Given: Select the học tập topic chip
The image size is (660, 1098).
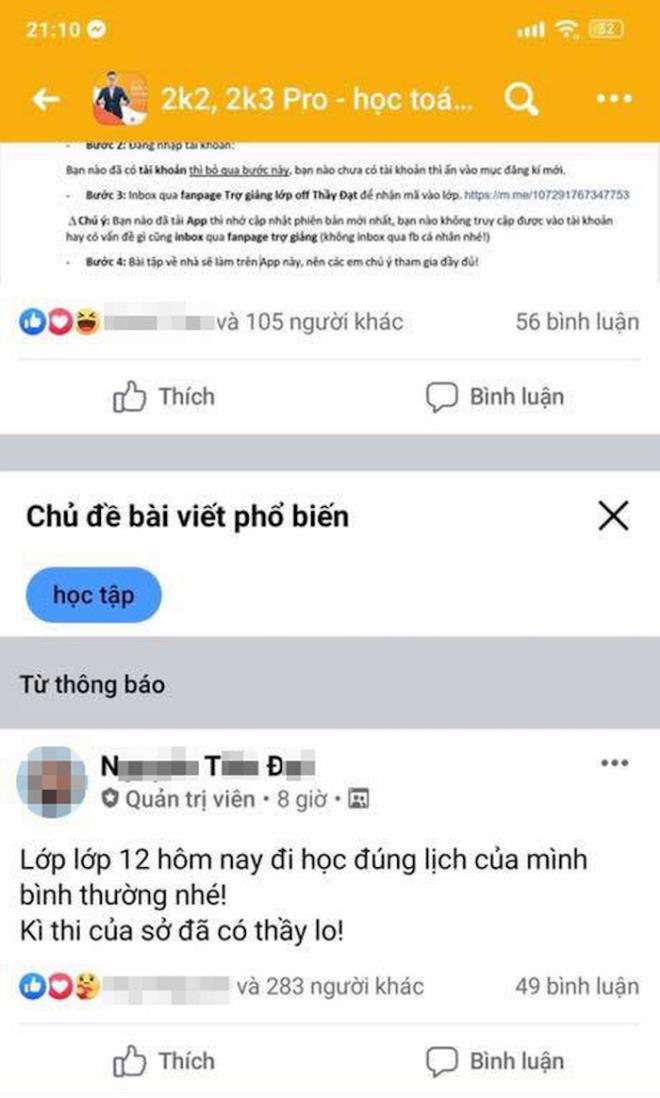Looking at the screenshot, I should tap(93, 597).
